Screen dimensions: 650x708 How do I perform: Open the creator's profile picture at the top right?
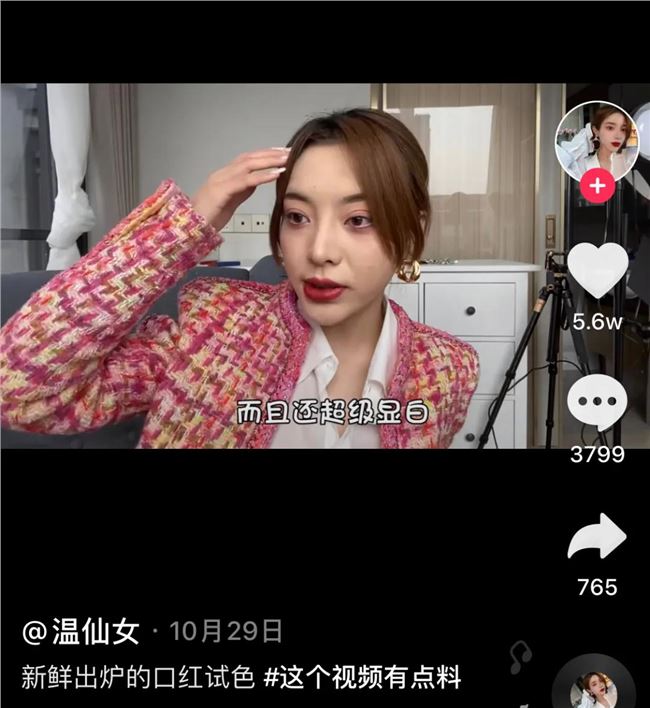[x=596, y=141]
